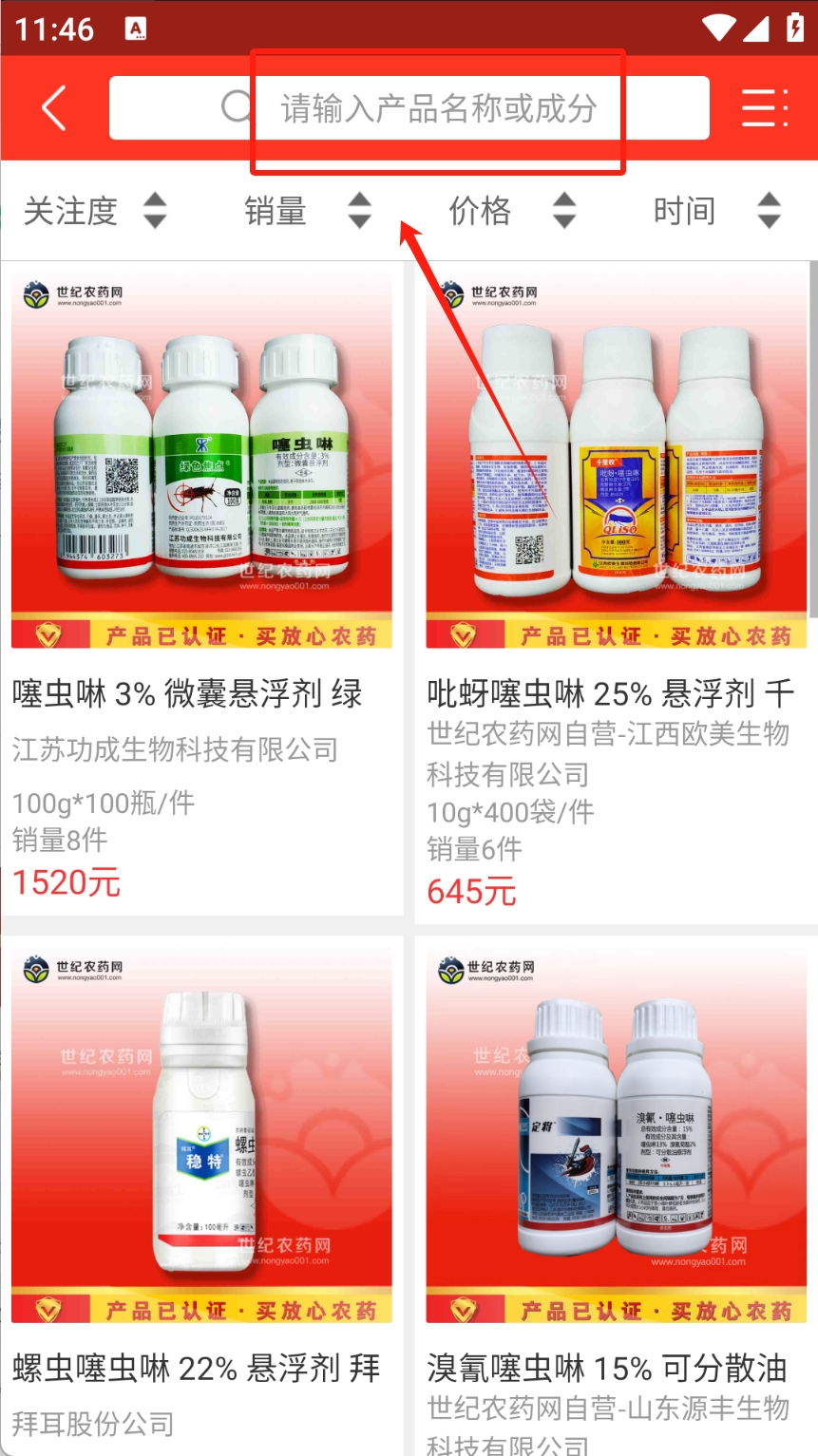The image size is (818, 1456).
Task: Go back using the top-left arrow
Action: pyautogui.click(x=54, y=108)
